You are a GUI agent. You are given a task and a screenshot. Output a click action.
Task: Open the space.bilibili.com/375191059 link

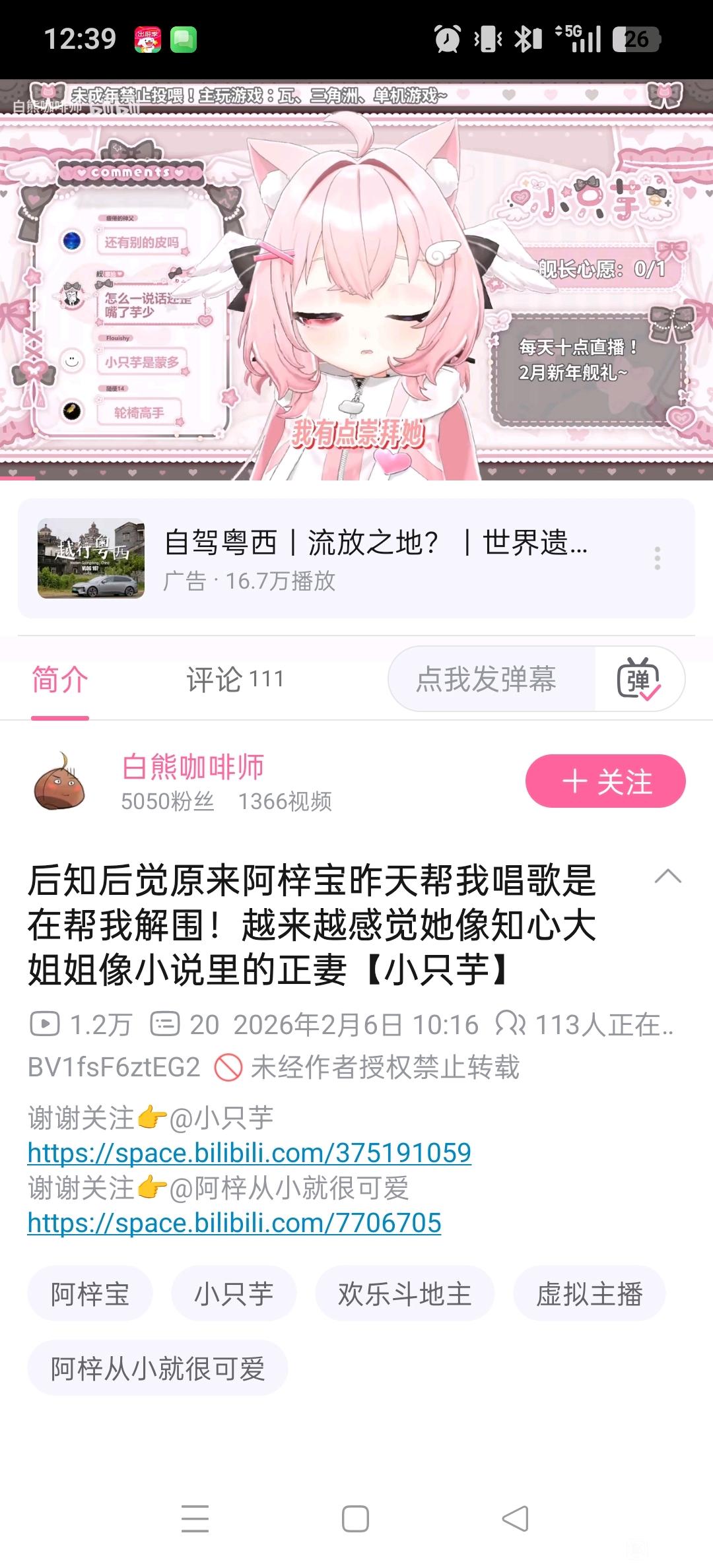249,1153
